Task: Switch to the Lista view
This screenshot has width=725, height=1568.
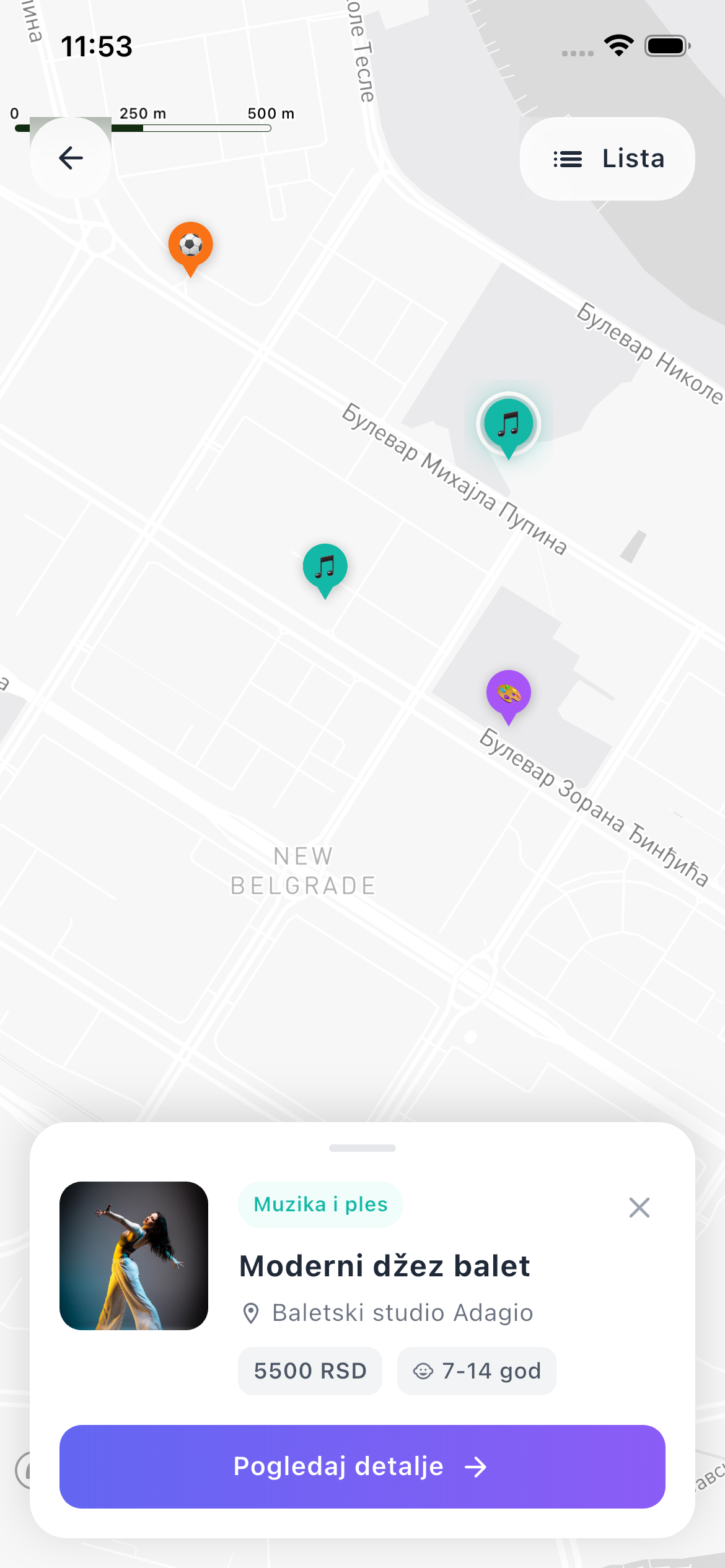Action: [607, 159]
